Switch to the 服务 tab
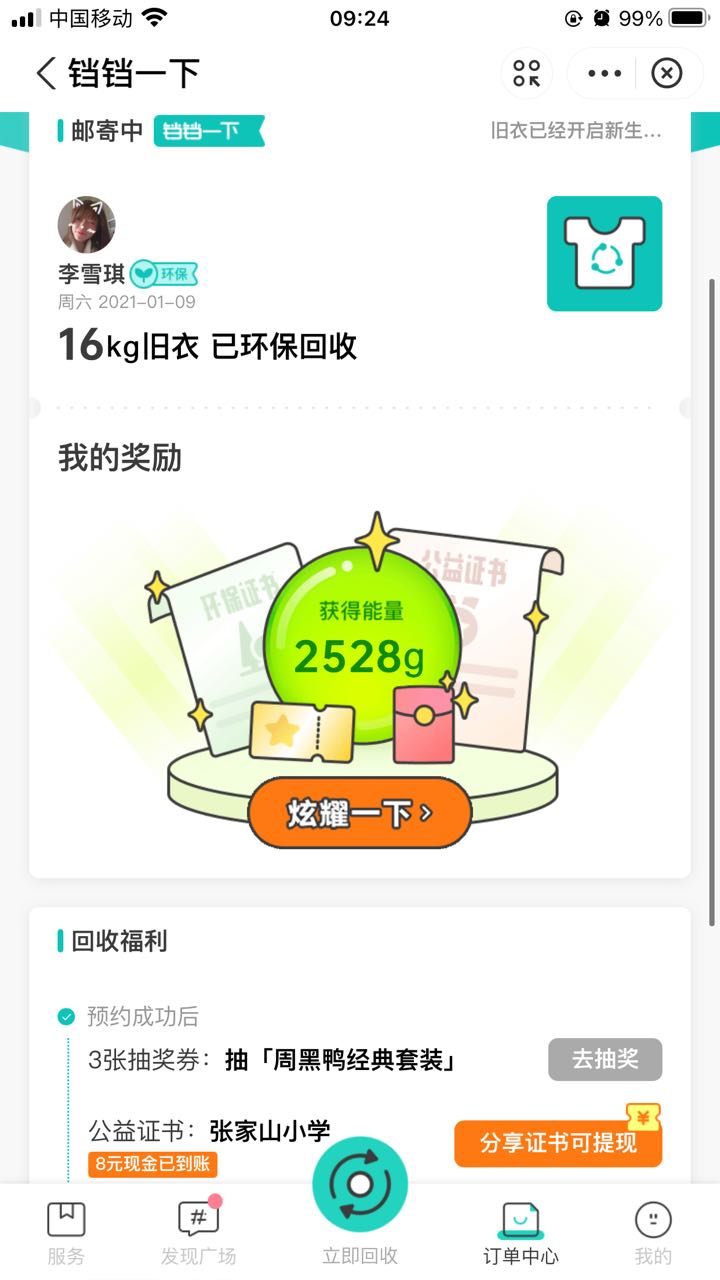The image size is (720, 1280). [x=66, y=1232]
